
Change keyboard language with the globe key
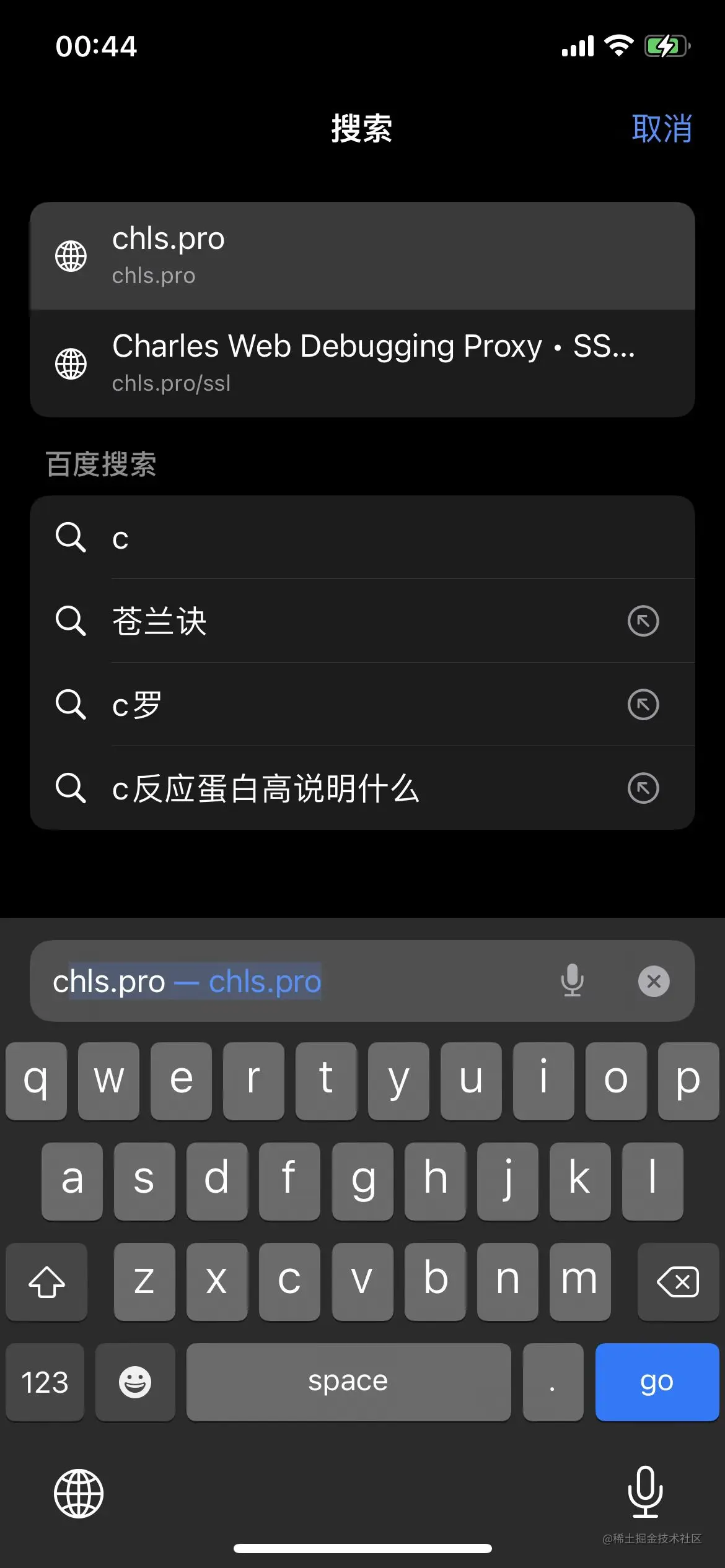79,1494
